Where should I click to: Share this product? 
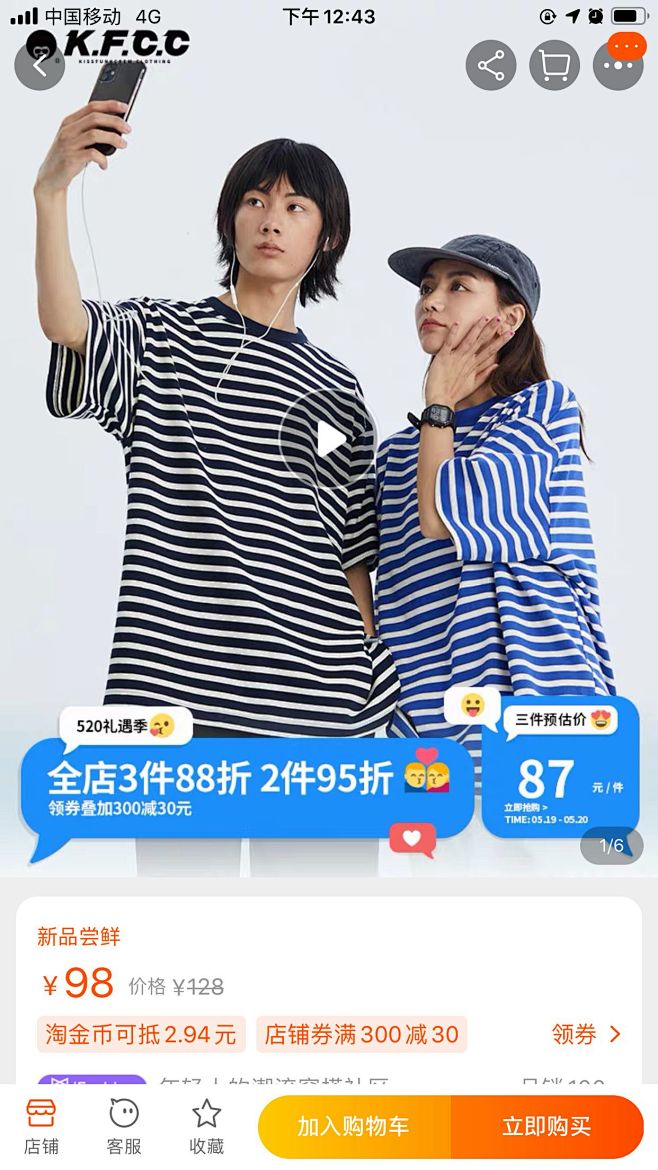click(x=491, y=66)
